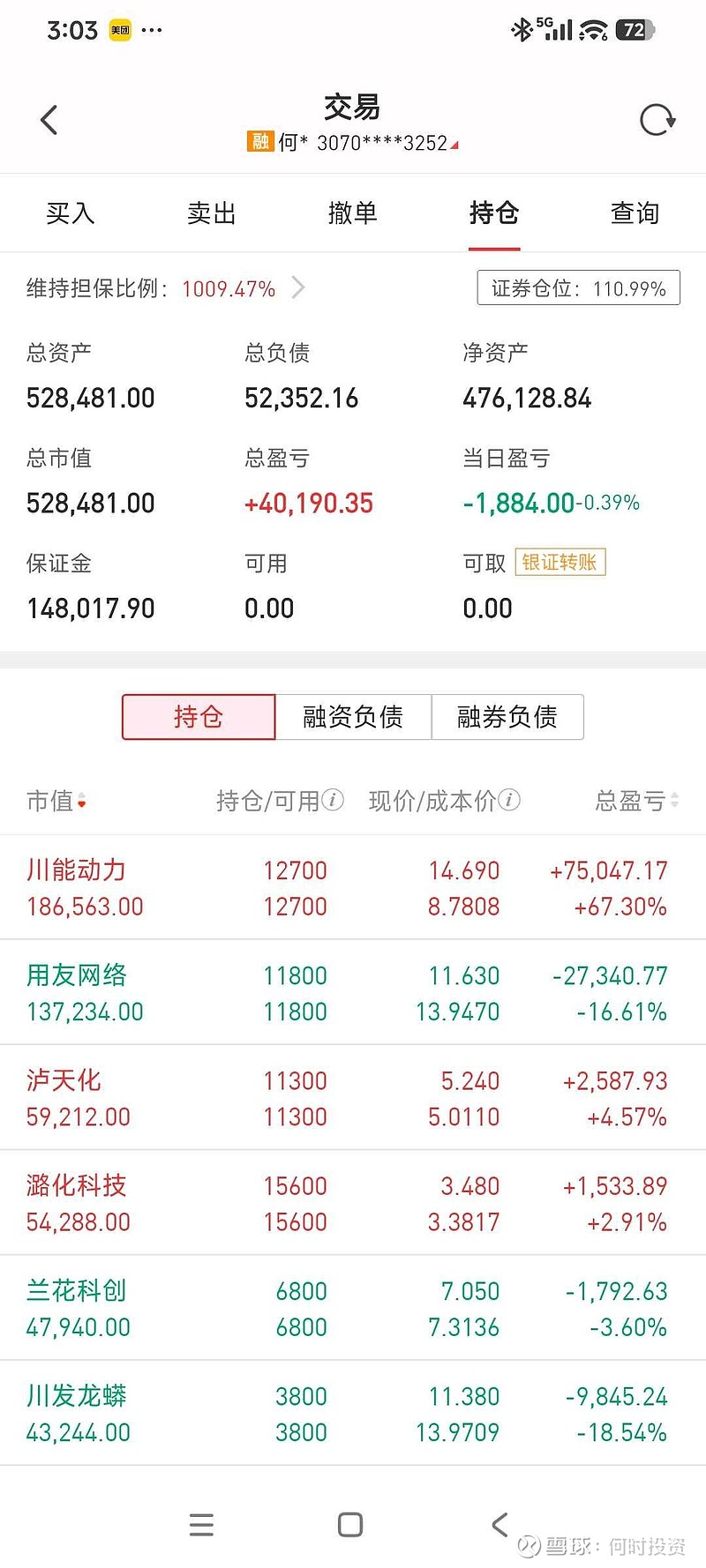The image size is (706, 1568).
Task: Open the 撤单 tab
Action: click(x=353, y=213)
